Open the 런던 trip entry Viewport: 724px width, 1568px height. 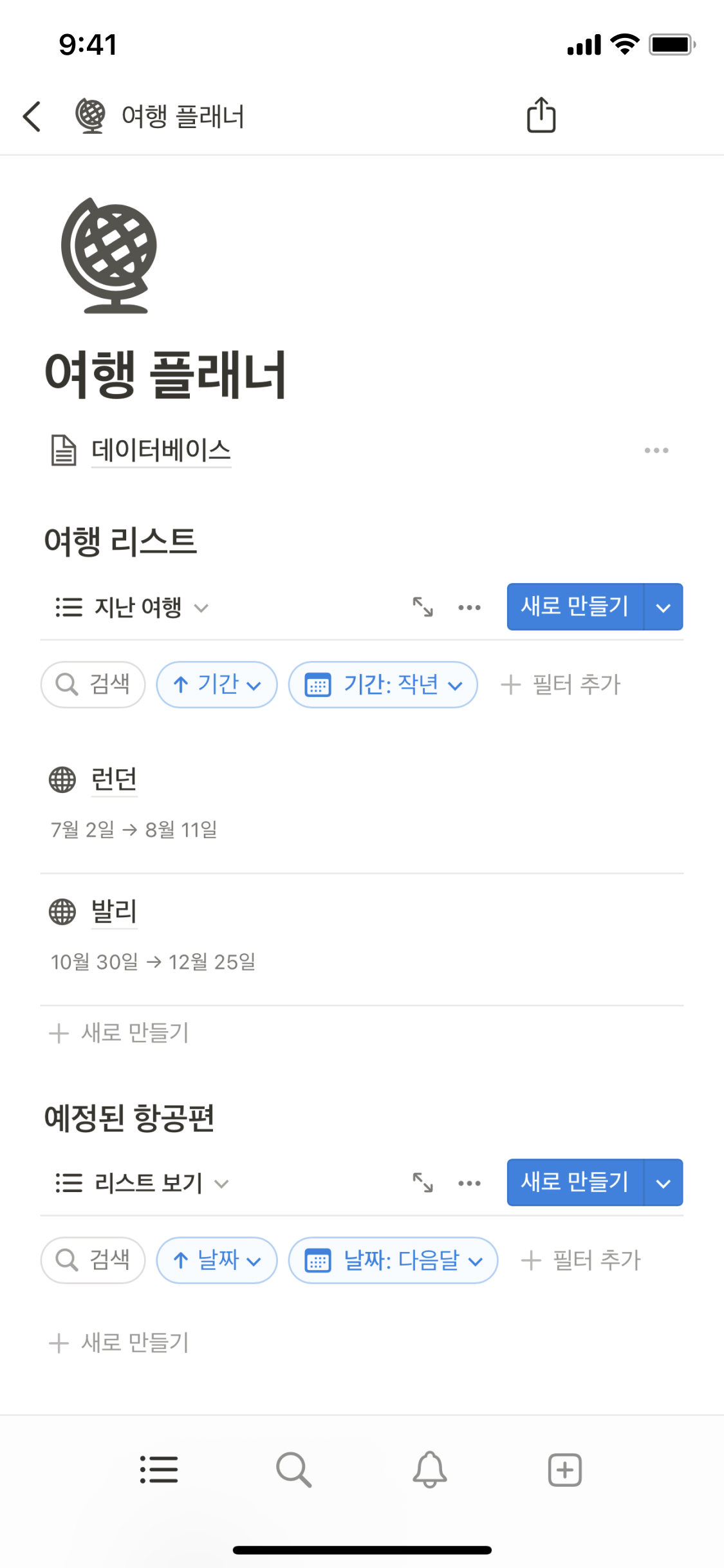pos(114,779)
